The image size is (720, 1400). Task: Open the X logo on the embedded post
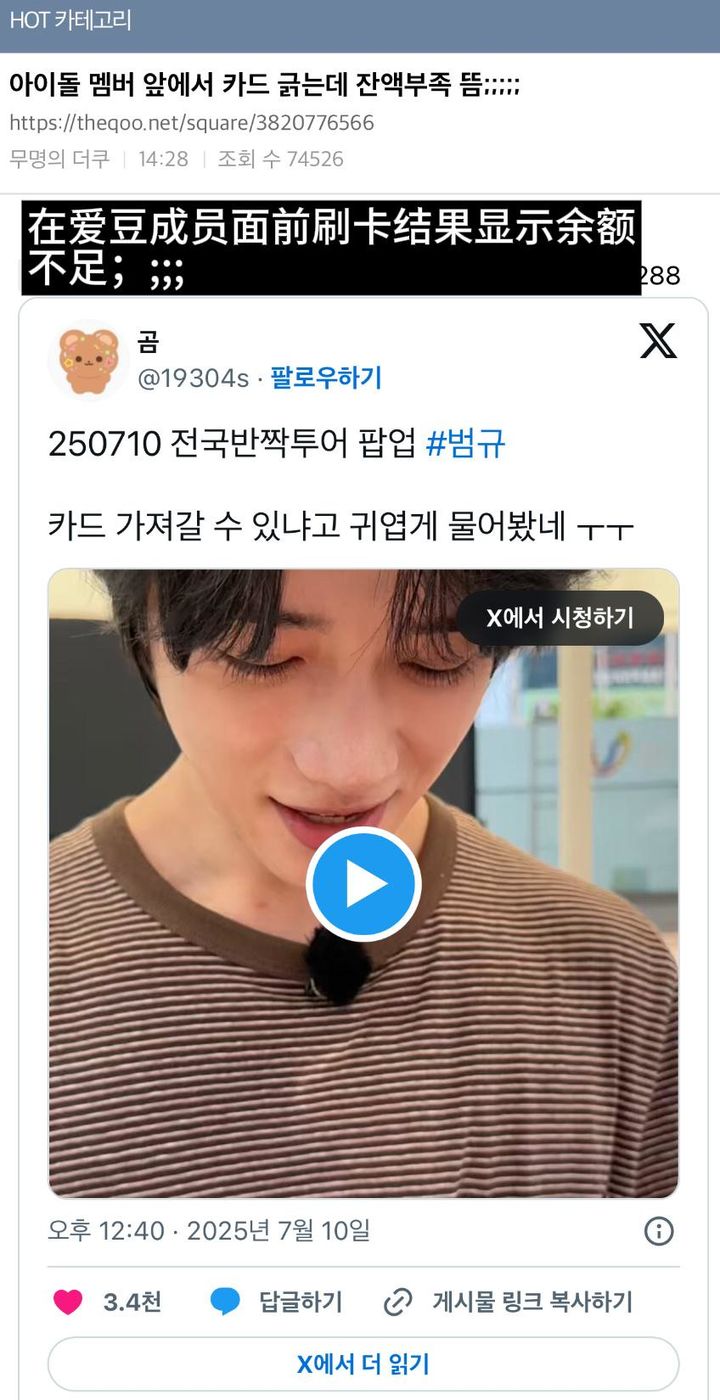658,341
